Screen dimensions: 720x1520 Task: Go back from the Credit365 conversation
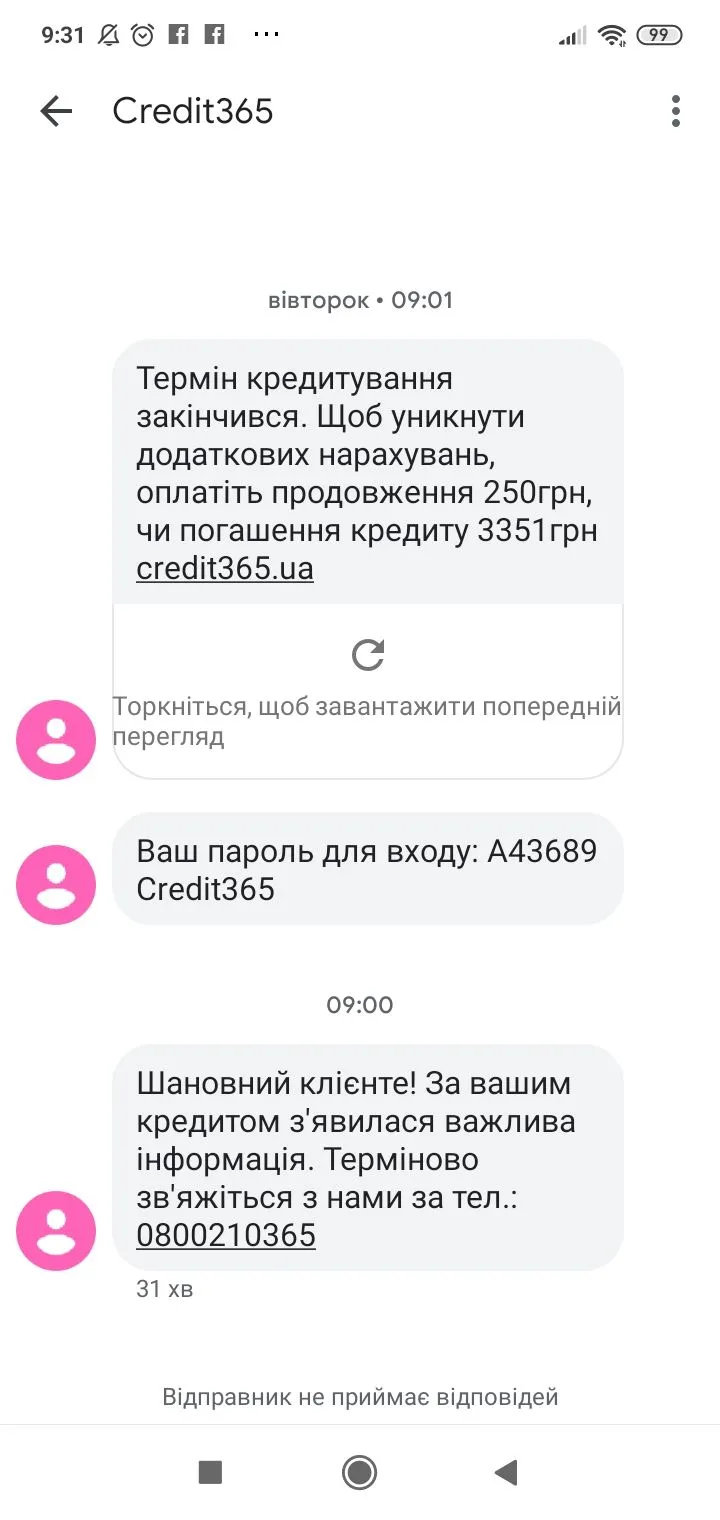(56, 111)
